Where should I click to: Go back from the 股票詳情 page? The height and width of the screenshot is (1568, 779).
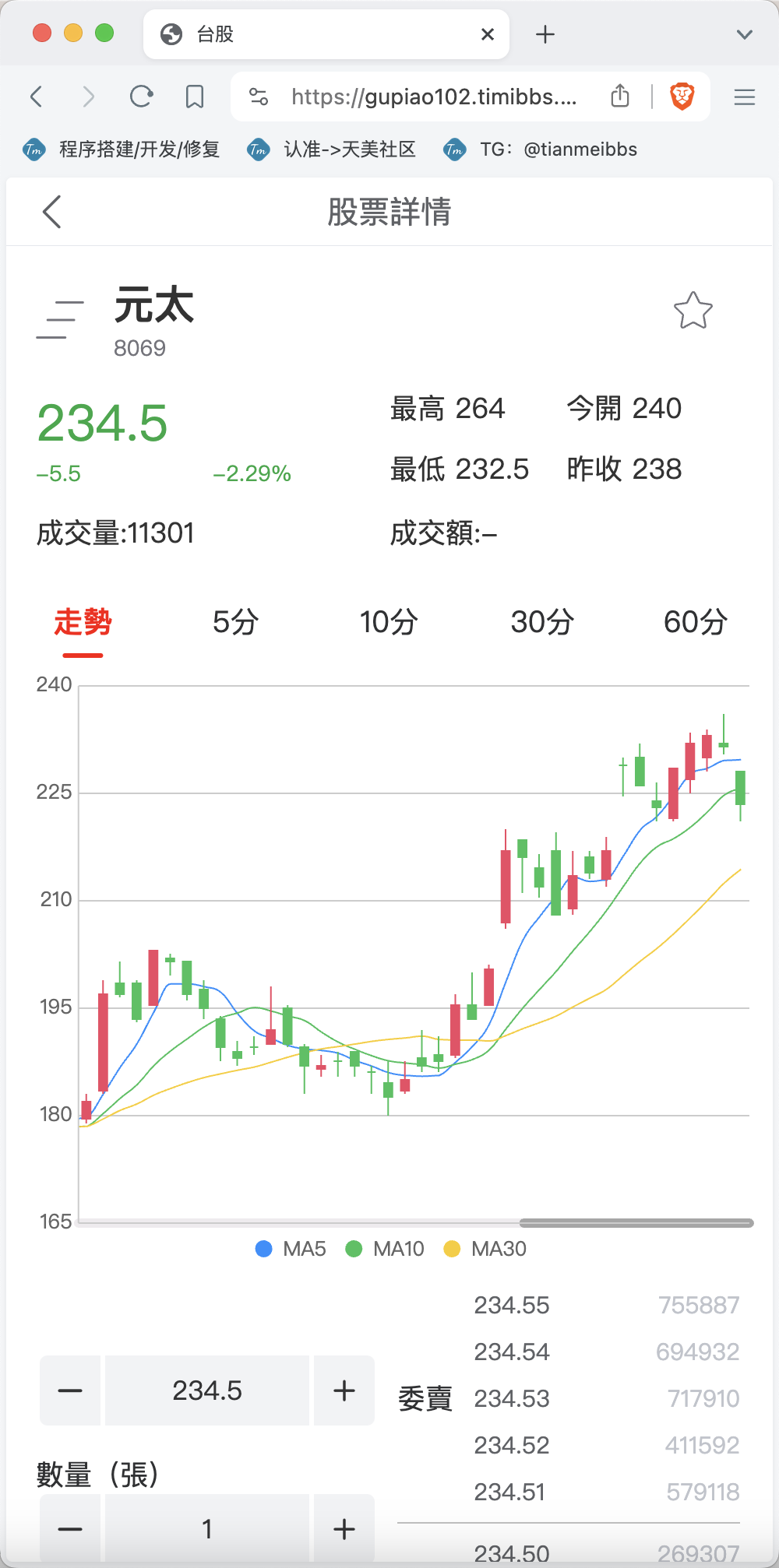[x=51, y=212]
